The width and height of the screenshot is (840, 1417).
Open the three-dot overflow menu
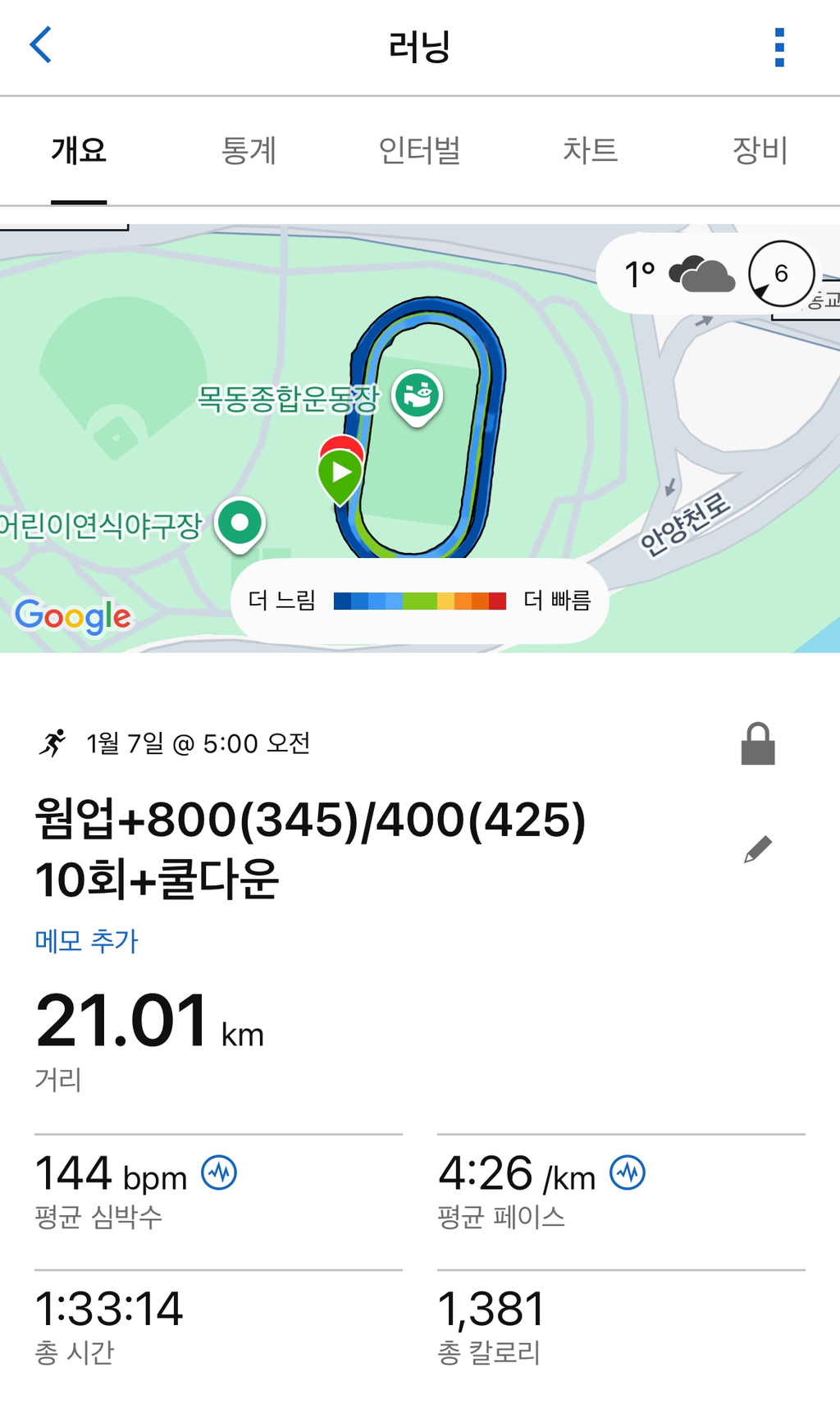point(779,48)
